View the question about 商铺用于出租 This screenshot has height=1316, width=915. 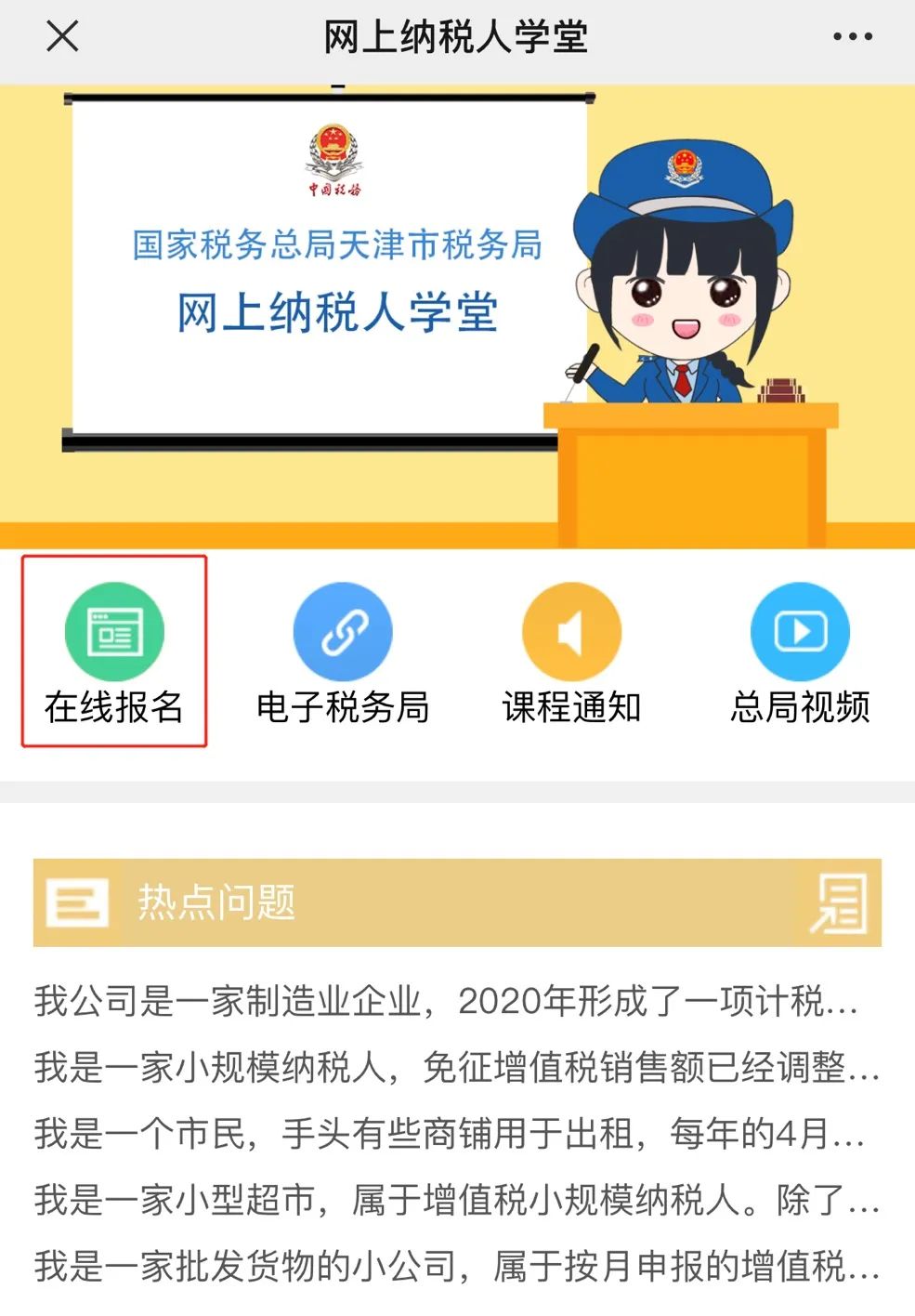point(450,1134)
